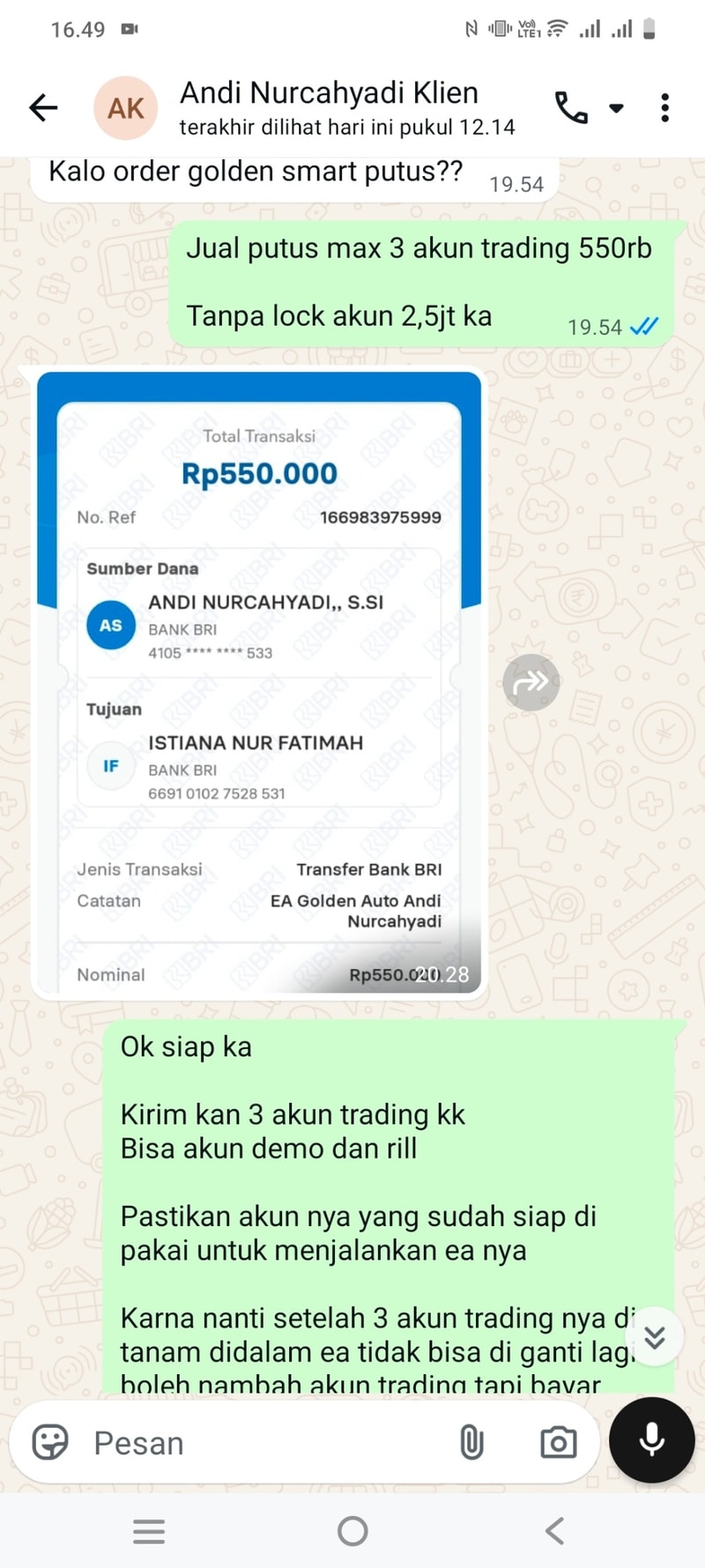Attach a file with the paperclip
This screenshot has width=705, height=1568.
tap(472, 1442)
